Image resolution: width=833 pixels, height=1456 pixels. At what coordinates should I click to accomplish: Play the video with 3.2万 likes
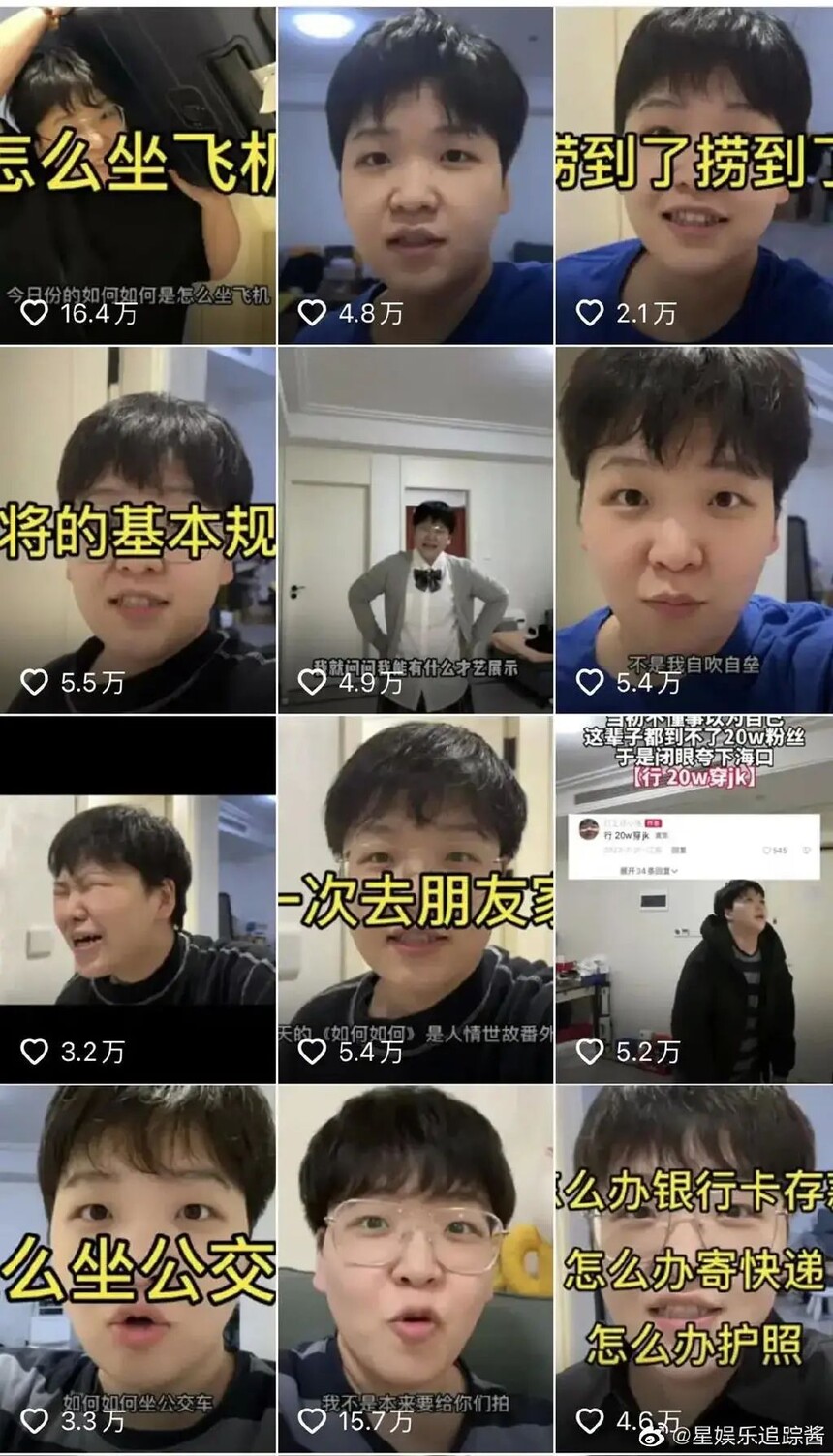coord(138,899)
